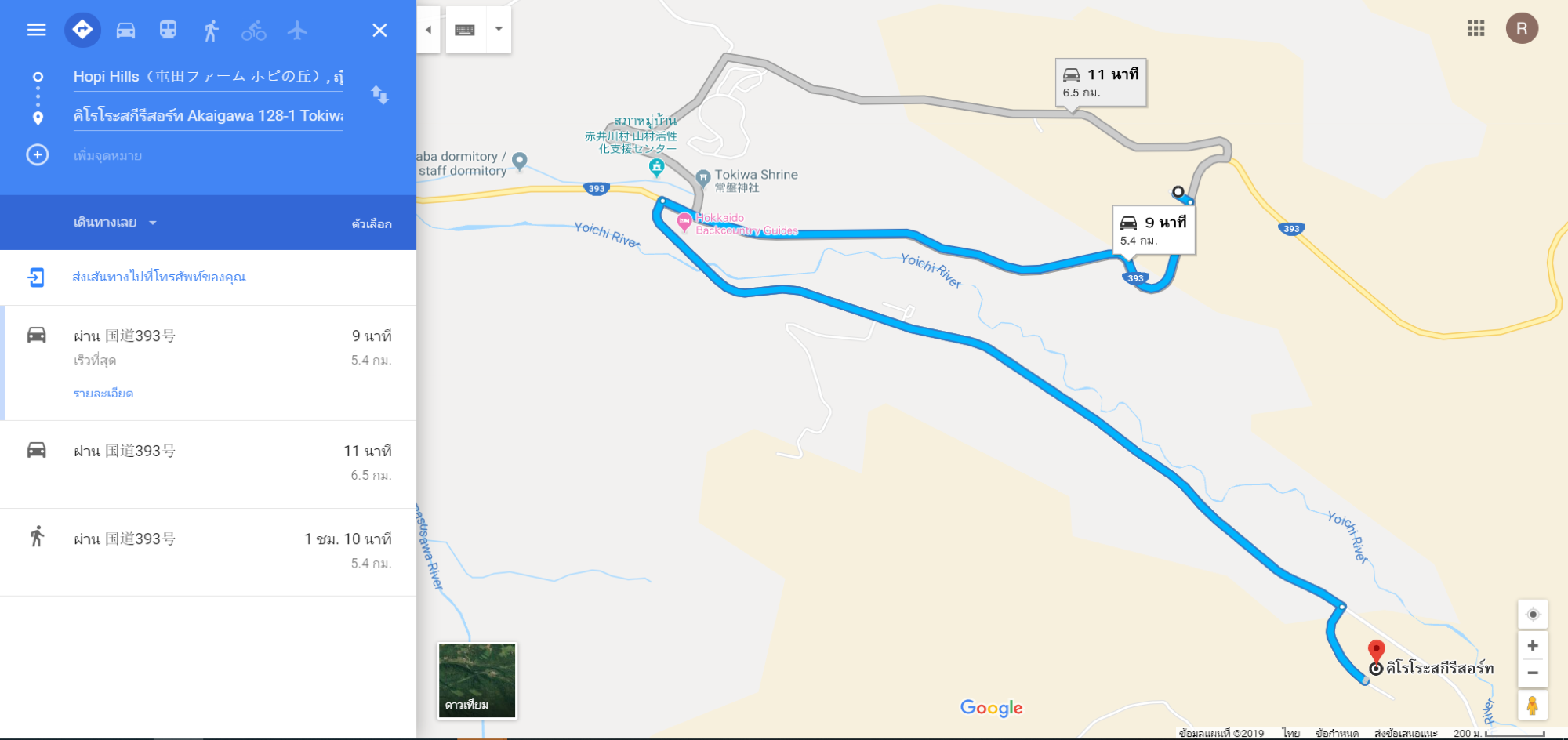Switch to walking travel mode

click(x=211, y=31)
